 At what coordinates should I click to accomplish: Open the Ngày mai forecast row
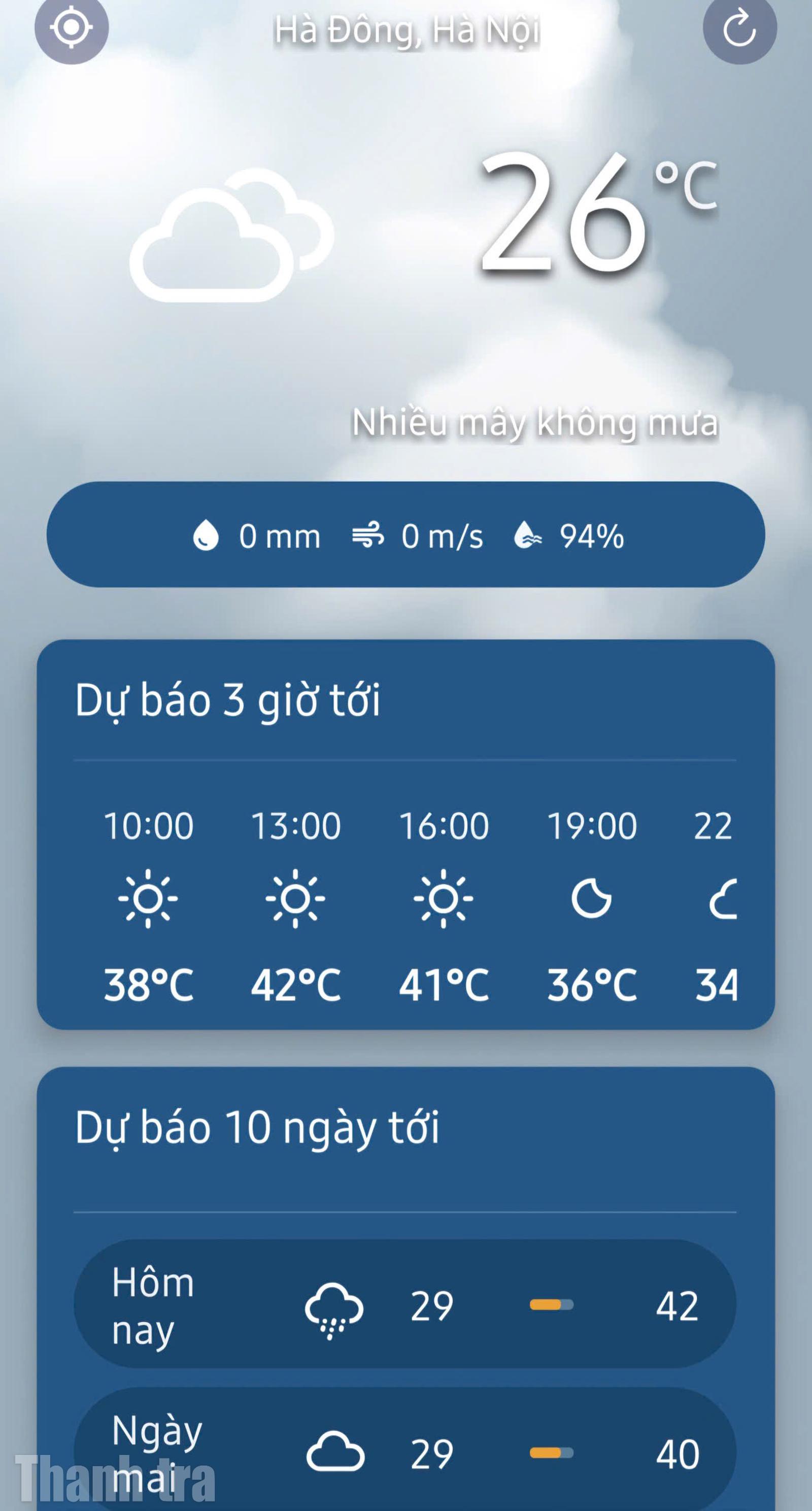click(405, 1452)
